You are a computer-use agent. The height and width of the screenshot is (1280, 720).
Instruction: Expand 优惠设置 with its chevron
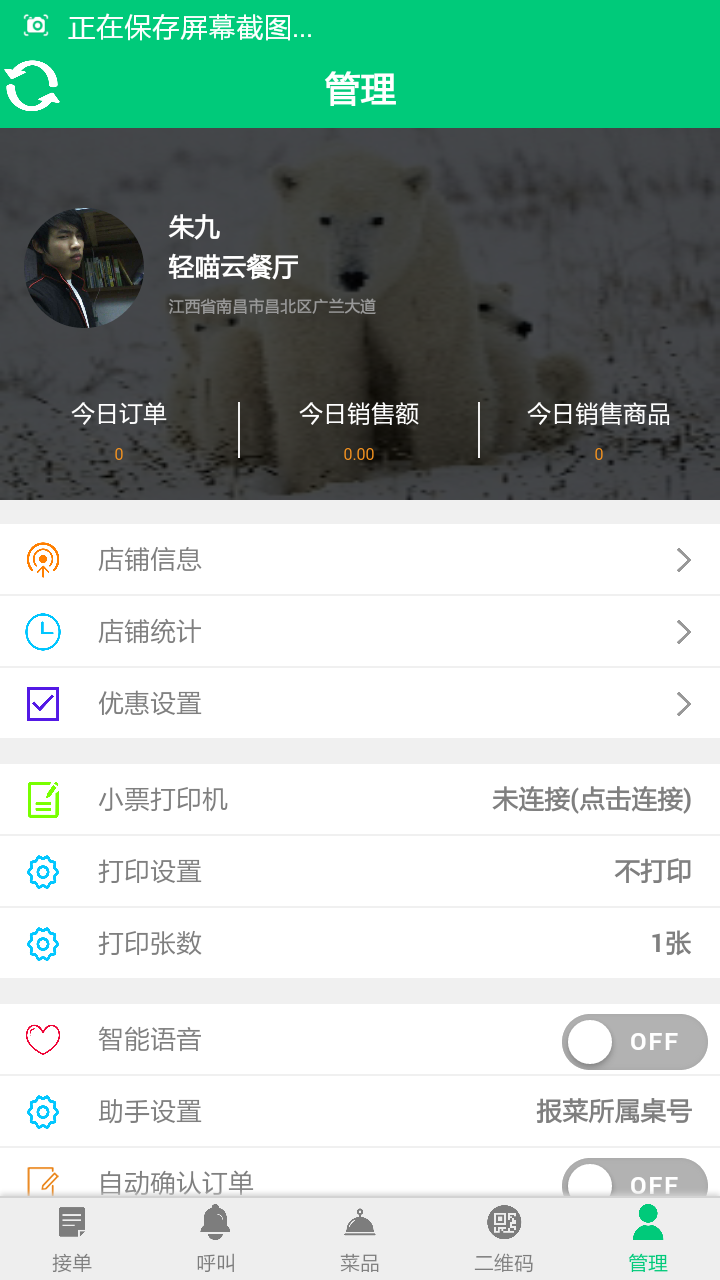click(683, 703)
